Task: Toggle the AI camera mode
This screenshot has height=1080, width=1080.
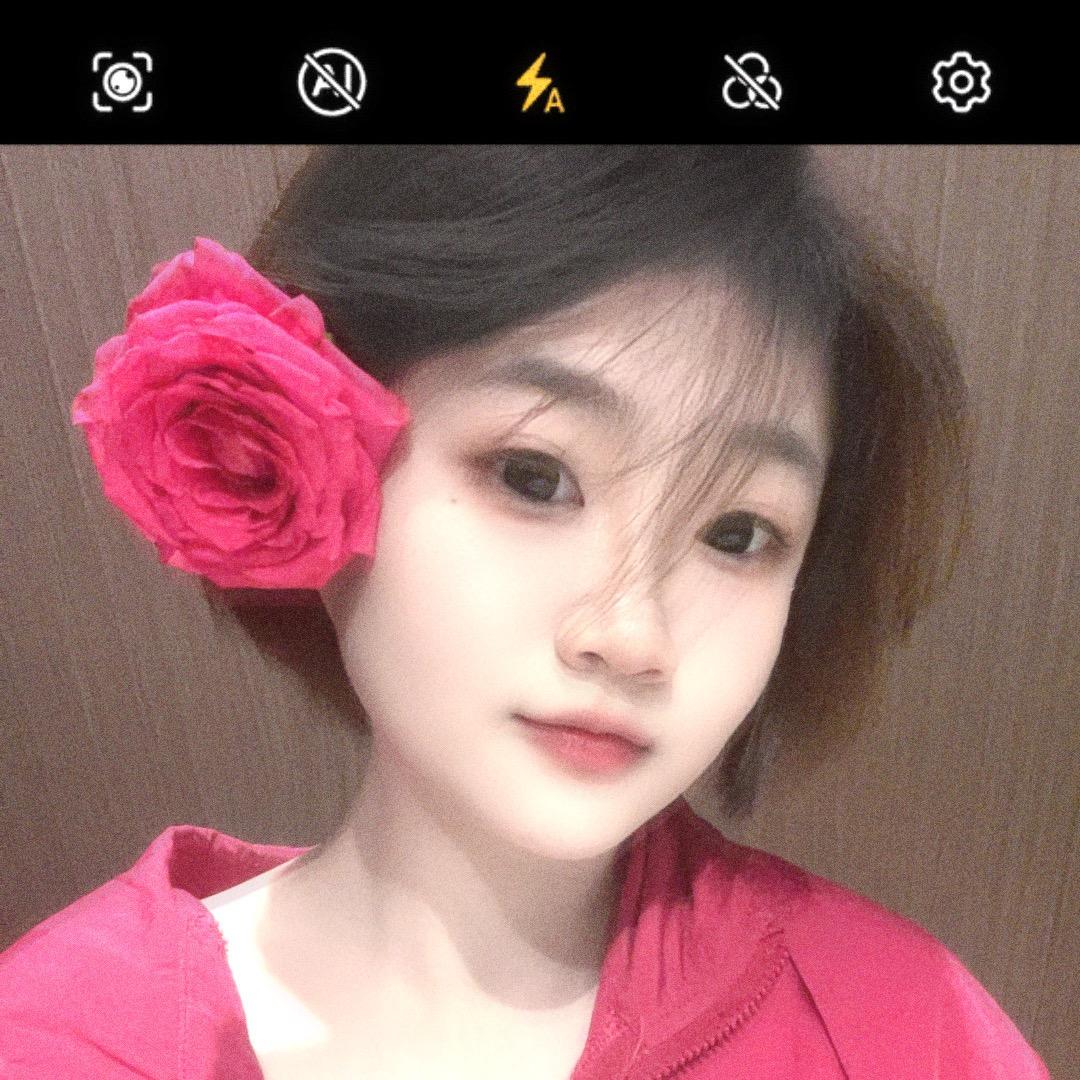Action: coord(332,81)
